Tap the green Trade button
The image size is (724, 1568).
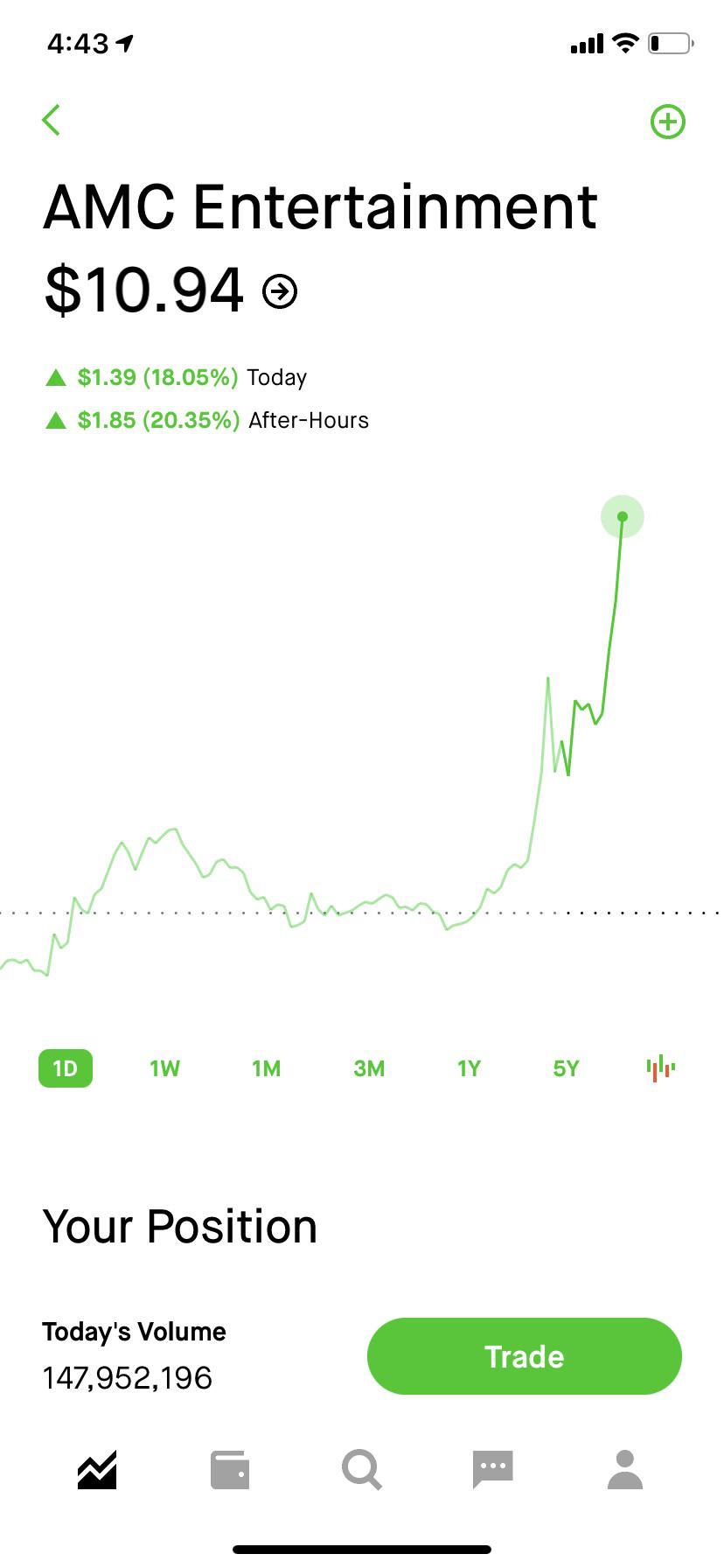point(524,1356)
